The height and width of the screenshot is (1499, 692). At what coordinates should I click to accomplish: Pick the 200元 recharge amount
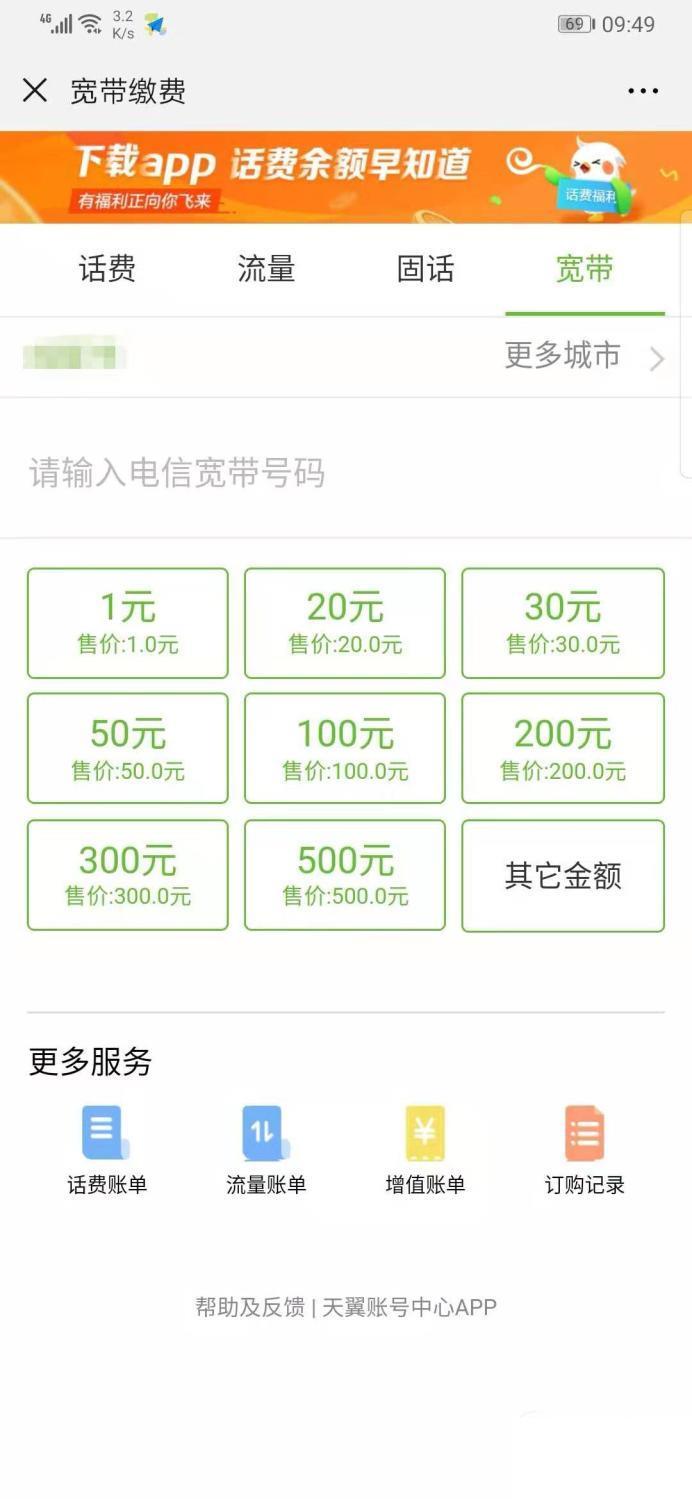563,748
